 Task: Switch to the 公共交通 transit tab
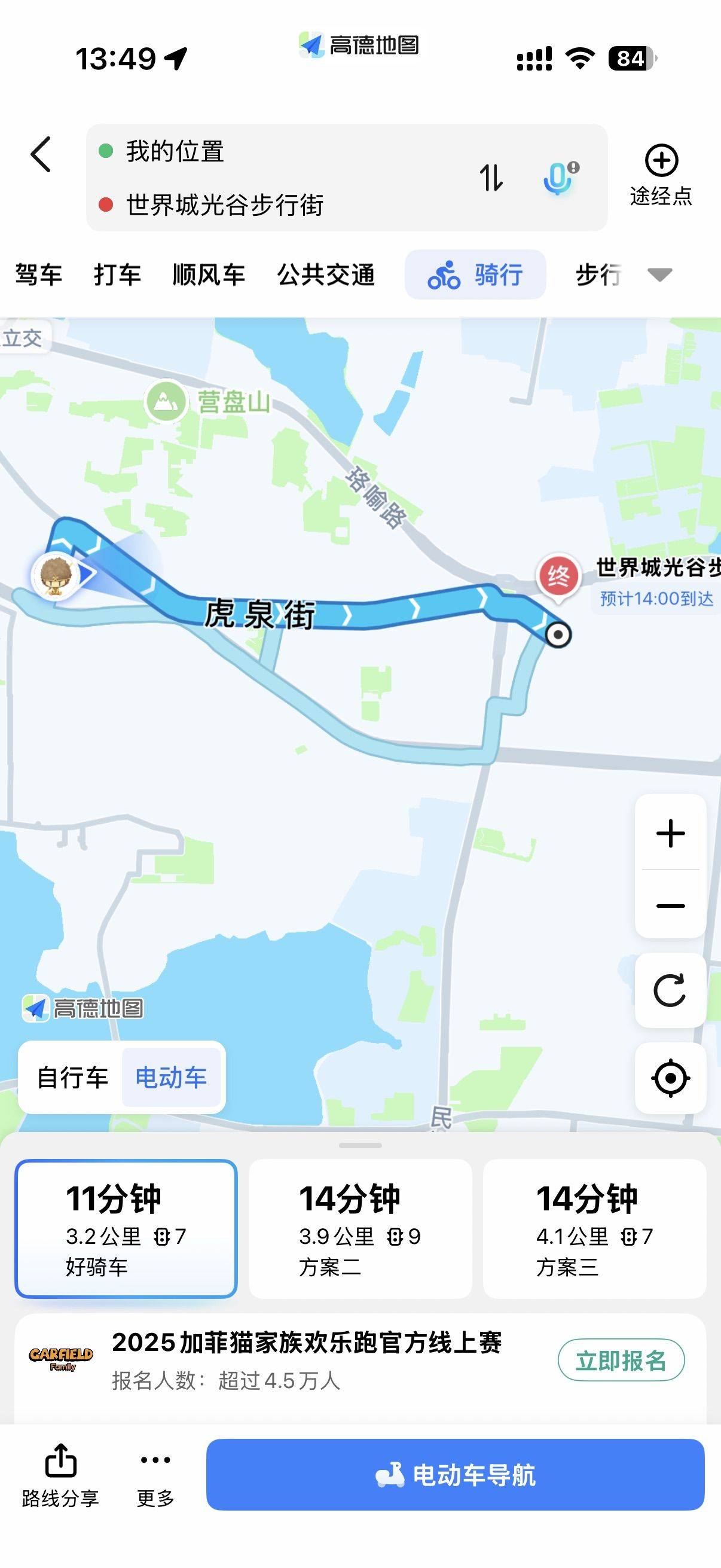click(x=325, y=274)
